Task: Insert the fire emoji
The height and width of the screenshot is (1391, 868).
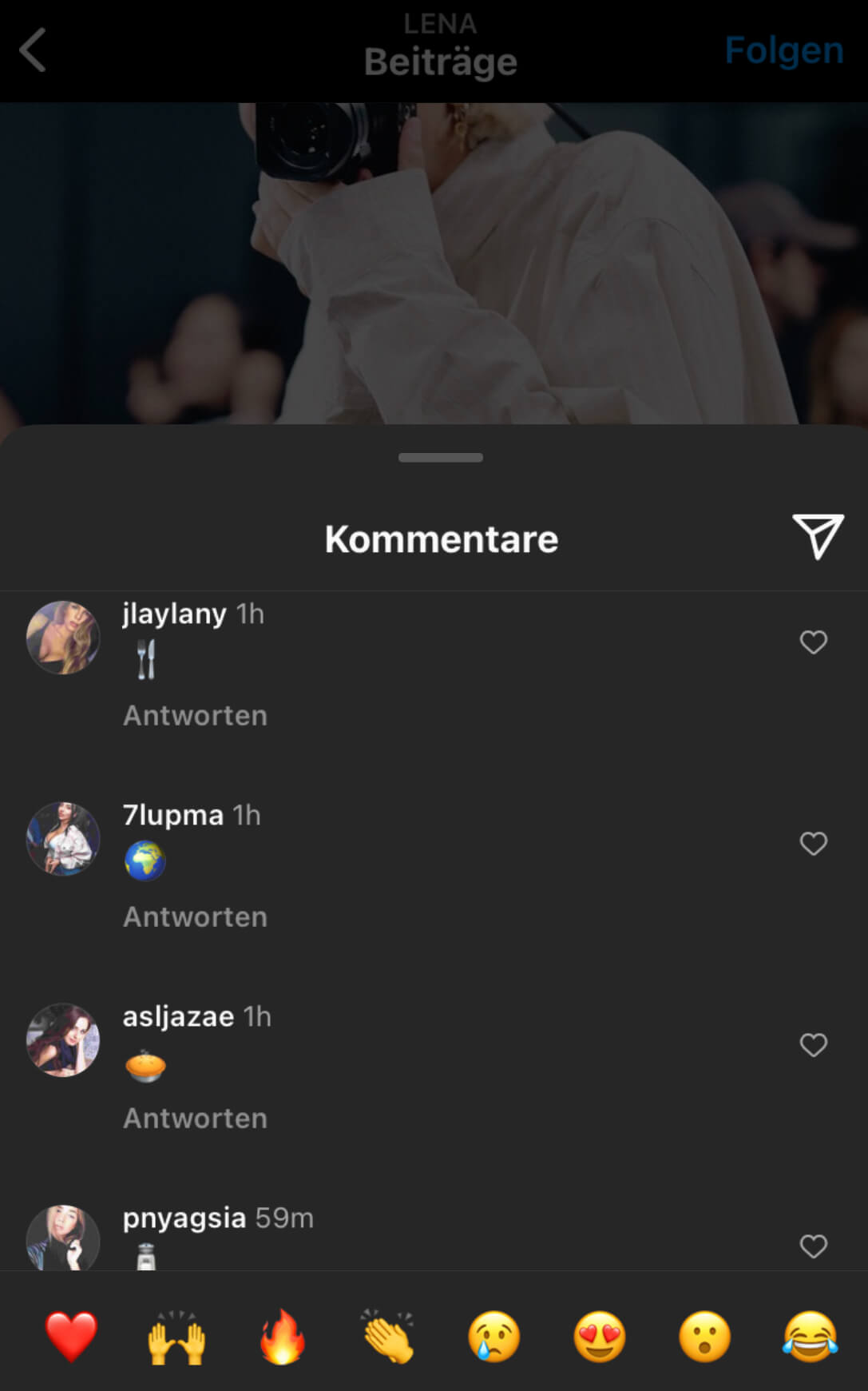Action: pos(283,1337)
